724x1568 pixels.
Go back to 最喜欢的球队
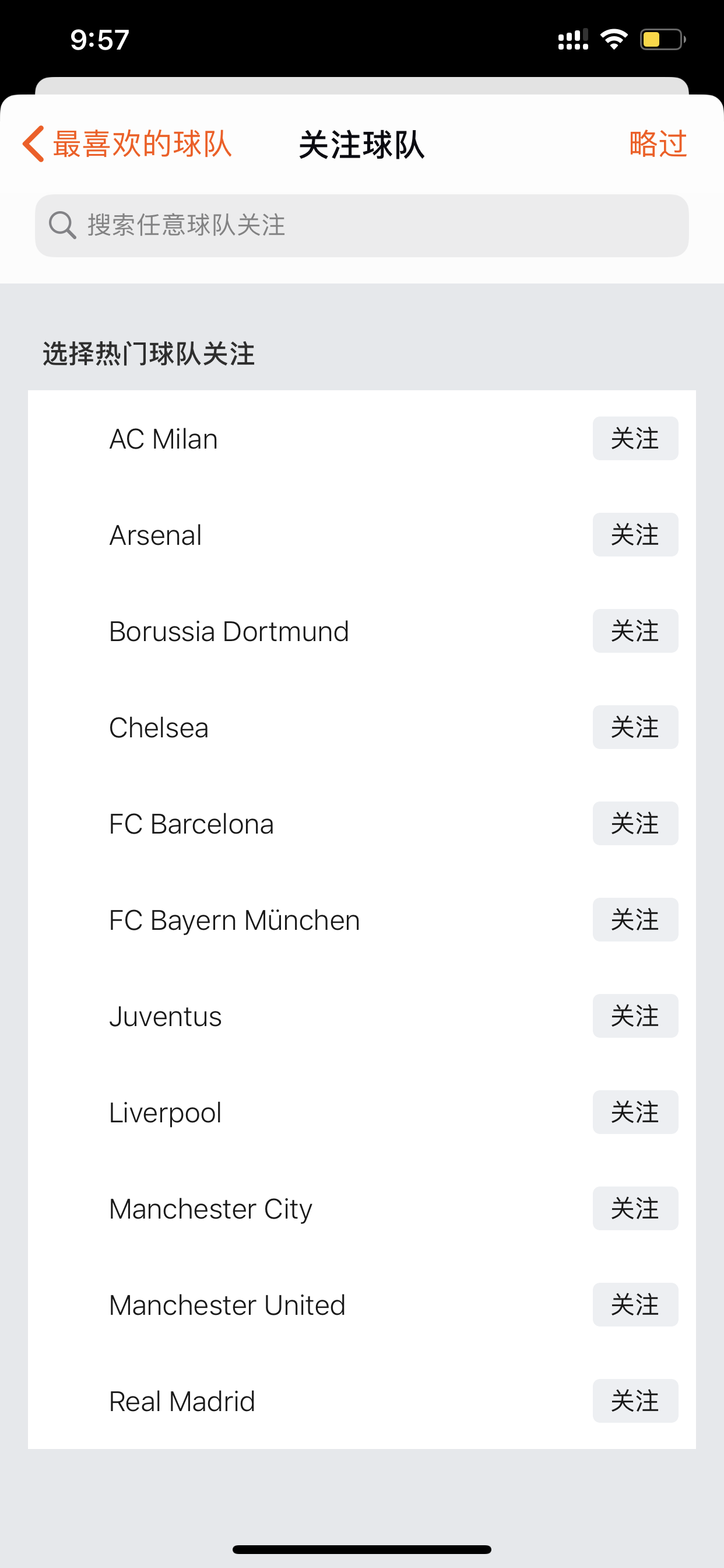pos(127,144)
